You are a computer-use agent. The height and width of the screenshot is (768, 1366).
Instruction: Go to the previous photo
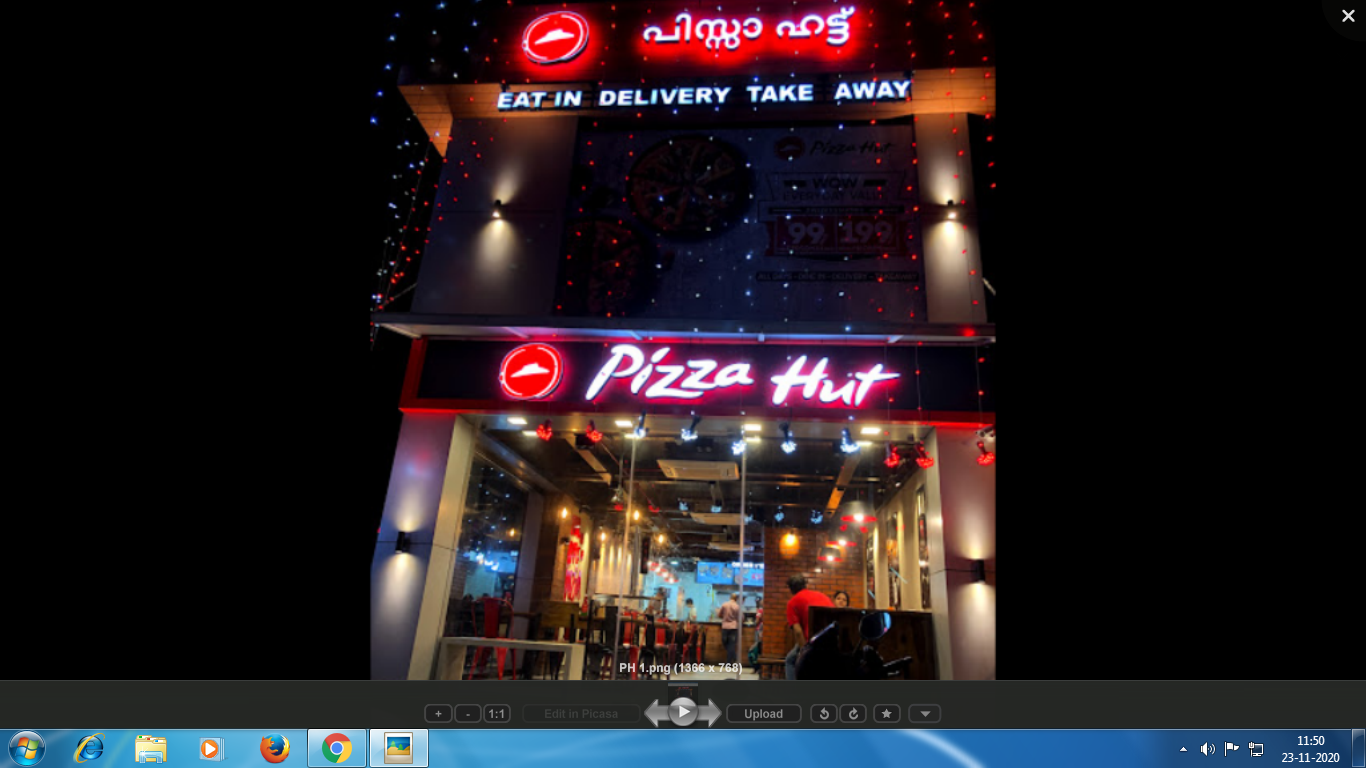pos(655,713)
